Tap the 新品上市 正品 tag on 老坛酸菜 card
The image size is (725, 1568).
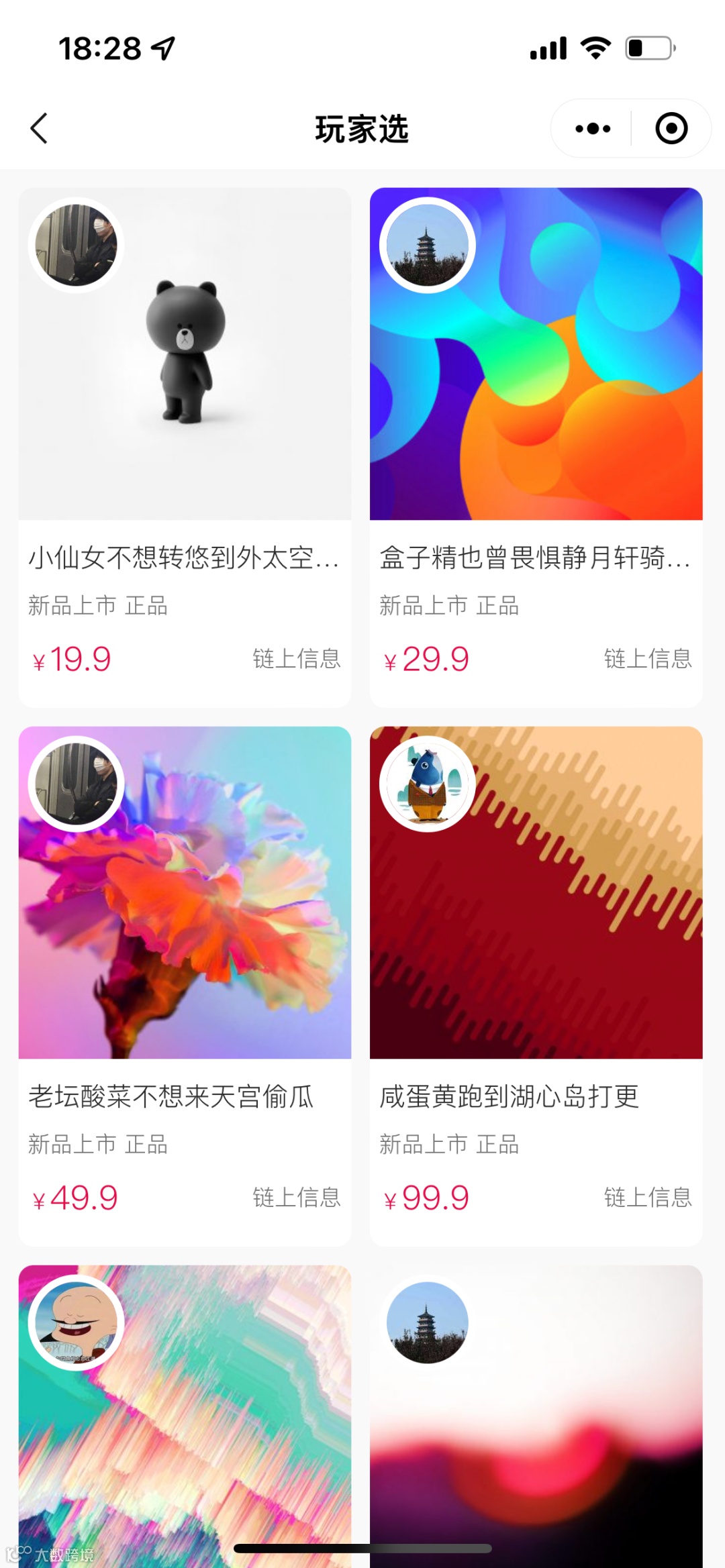99,1144
